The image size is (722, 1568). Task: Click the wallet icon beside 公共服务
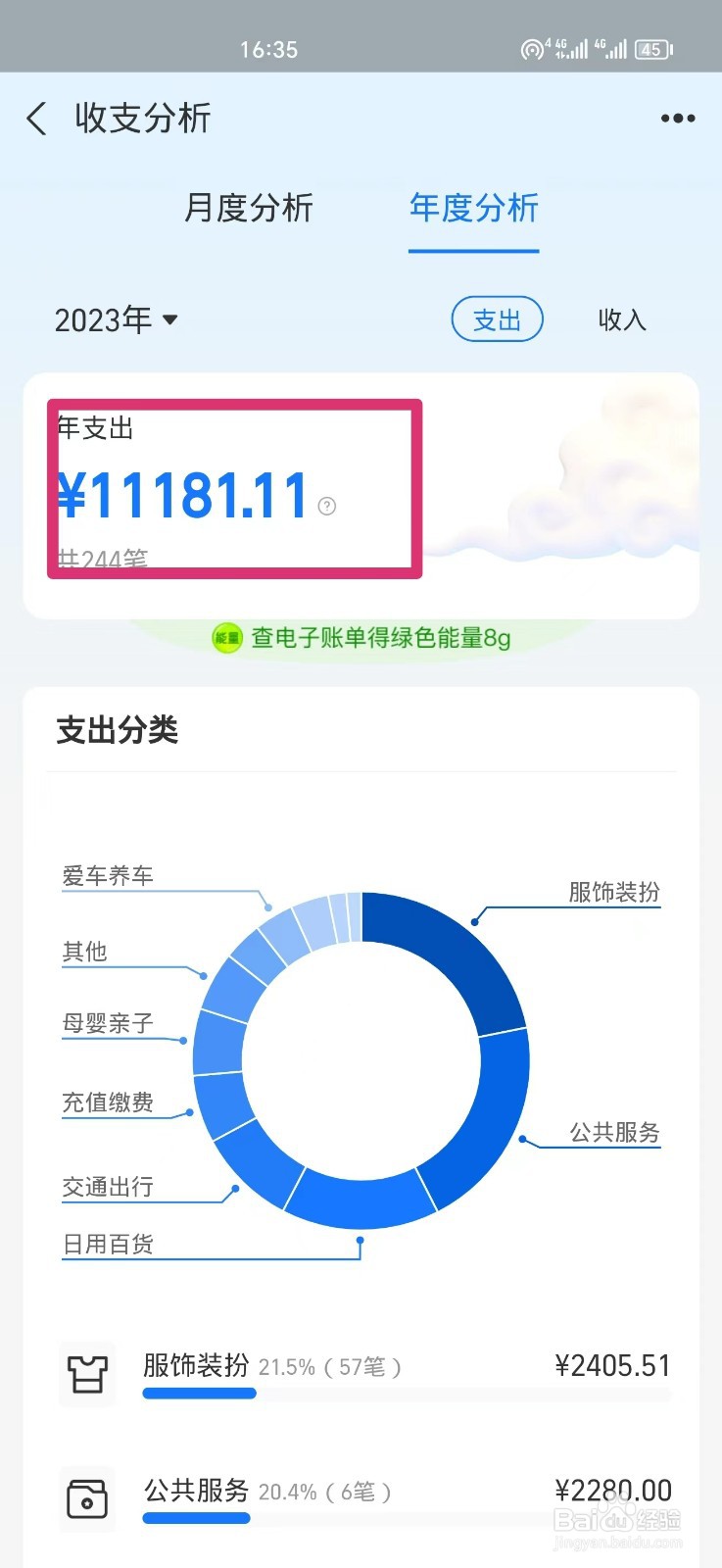pos(87,1499)
